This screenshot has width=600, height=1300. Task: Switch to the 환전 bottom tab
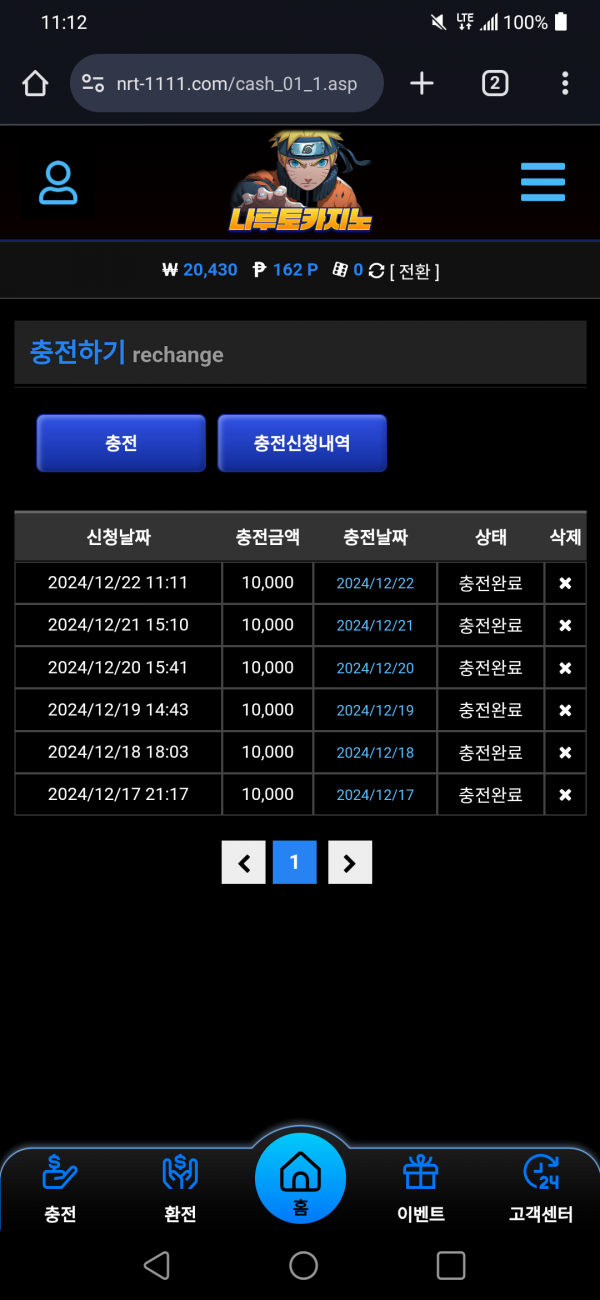tap(180, 1189)
